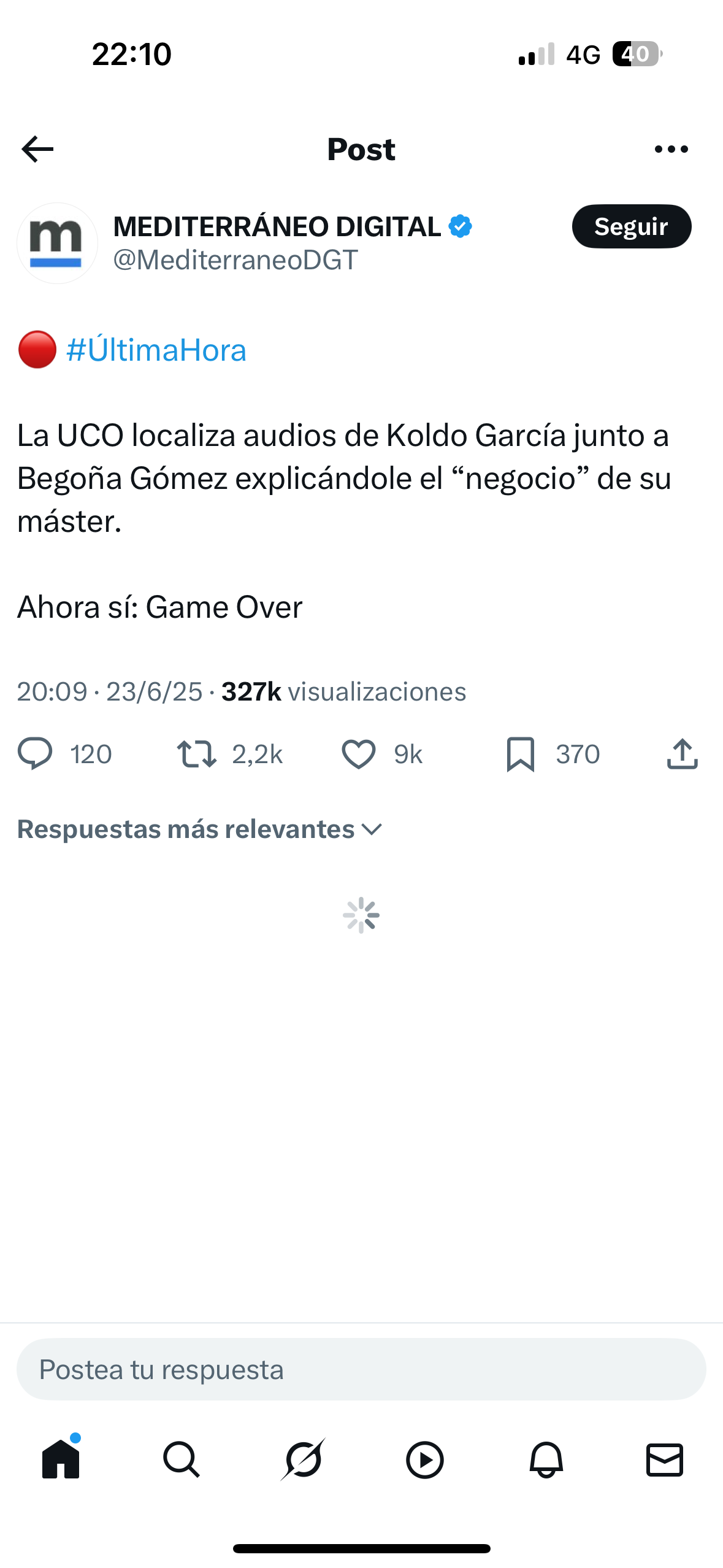Tap the Postea tu respuesta field
This screenshot has height=1568, width=723.
point(361,1369)
